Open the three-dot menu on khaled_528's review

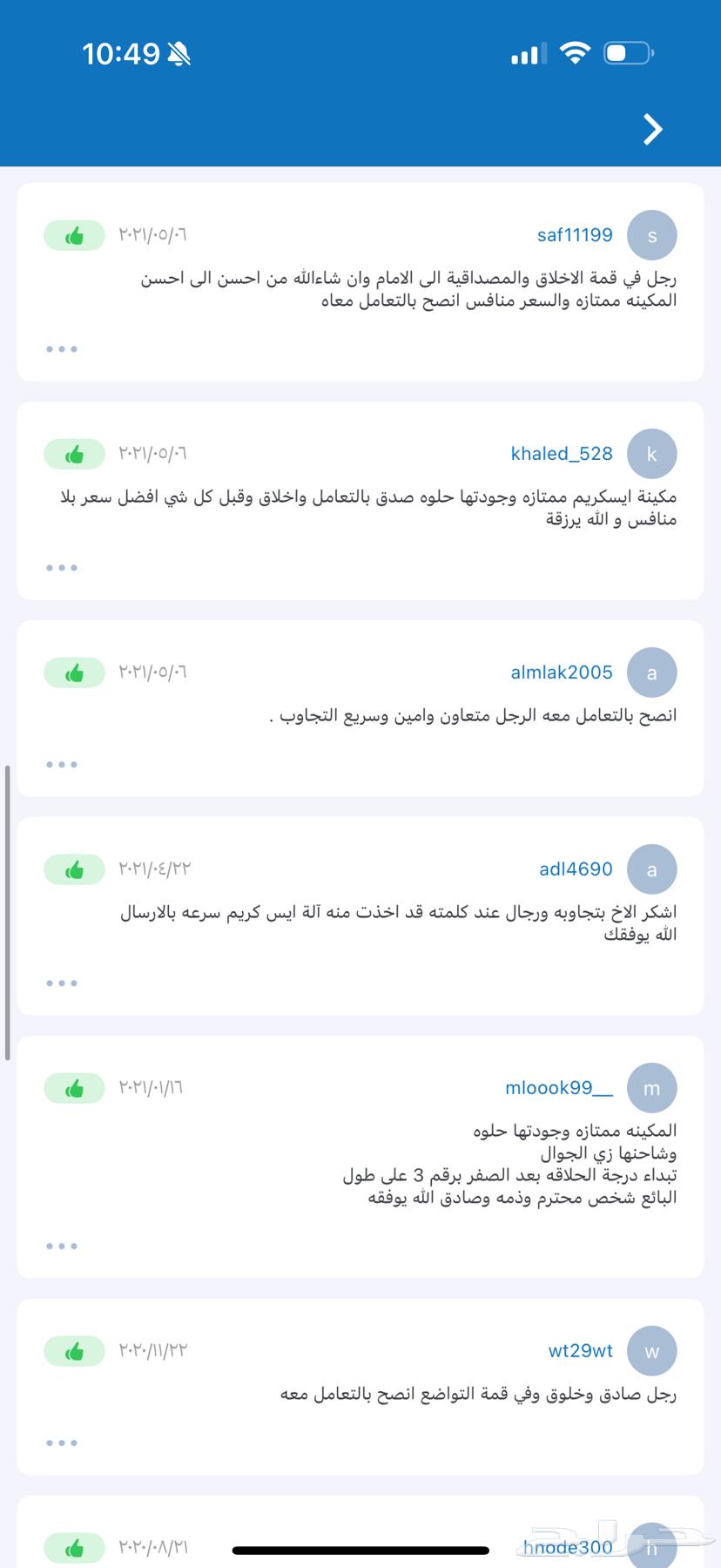coord(62,568)
